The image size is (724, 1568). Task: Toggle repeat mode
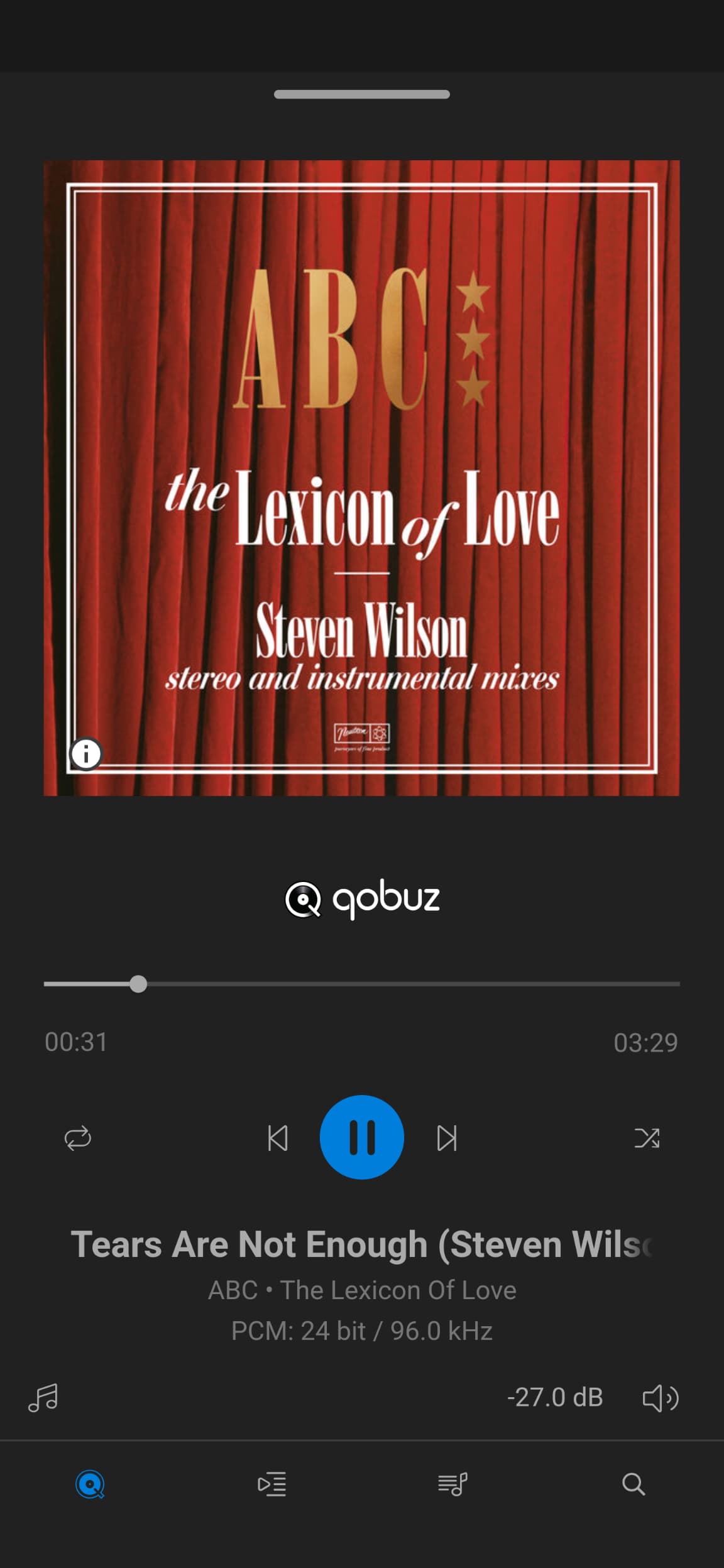pyautogui.click(x=78, y=1138)
